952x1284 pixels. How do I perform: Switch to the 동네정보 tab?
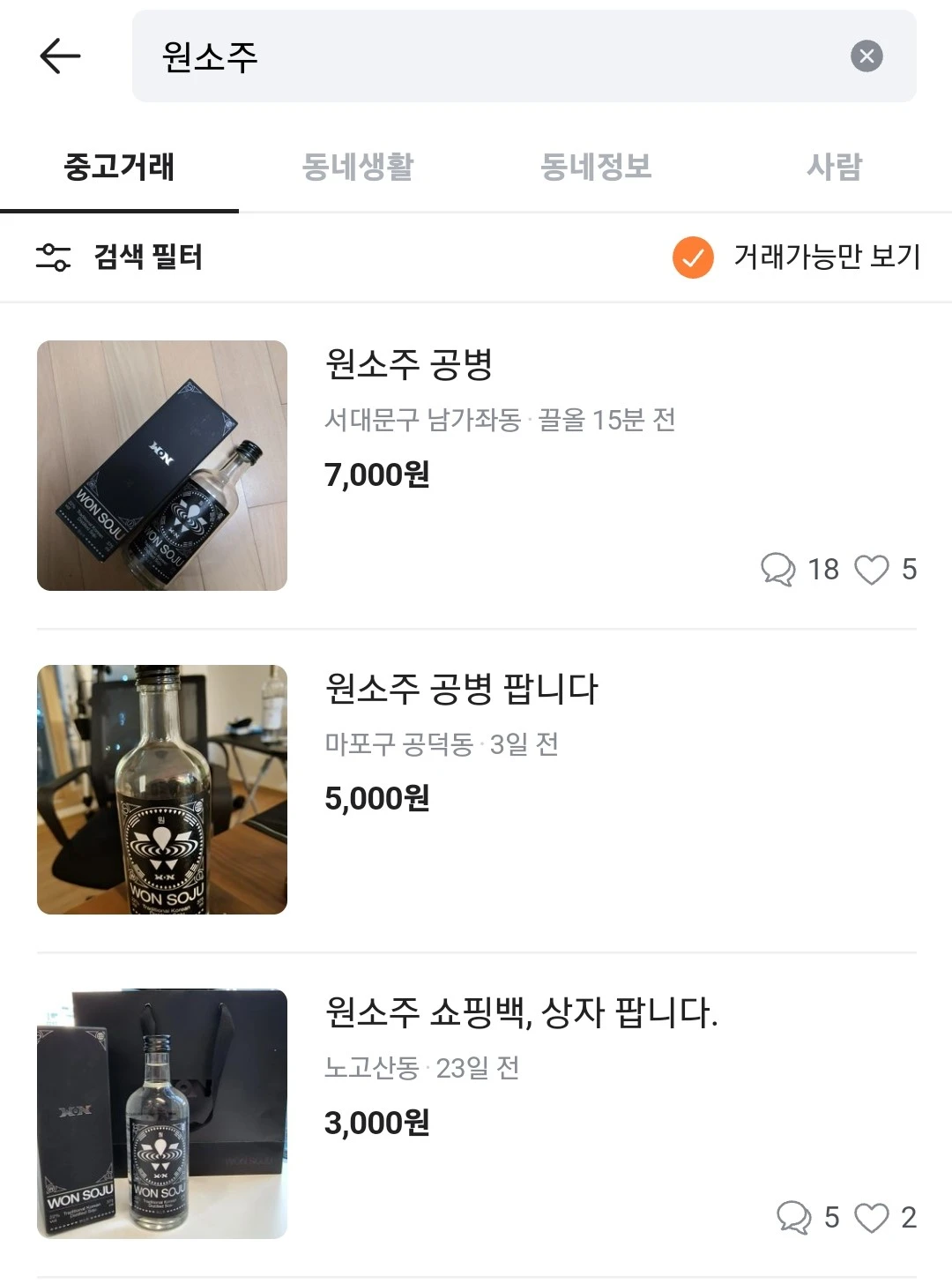tap(596, 167)
